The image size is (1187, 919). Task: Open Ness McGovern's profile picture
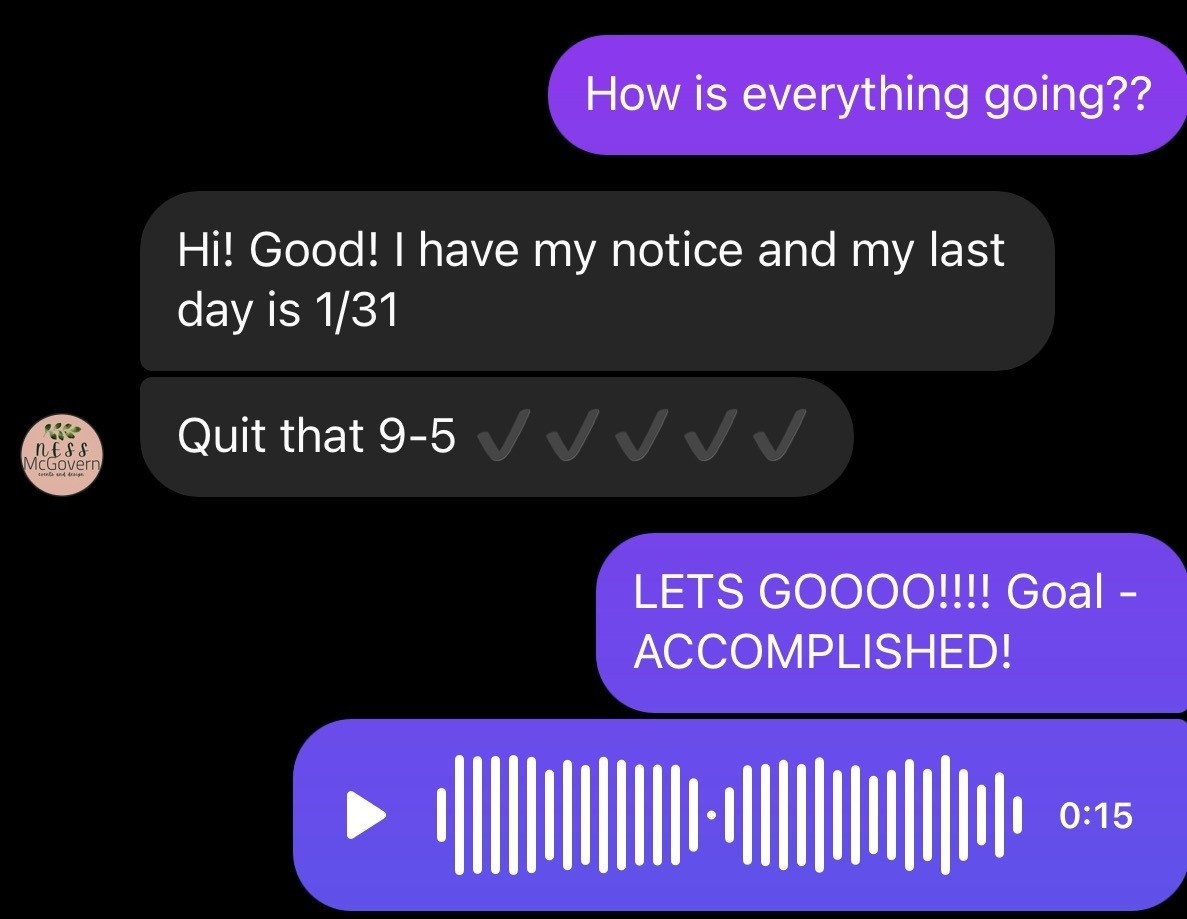pyautogui.click(x=62, y=457)
